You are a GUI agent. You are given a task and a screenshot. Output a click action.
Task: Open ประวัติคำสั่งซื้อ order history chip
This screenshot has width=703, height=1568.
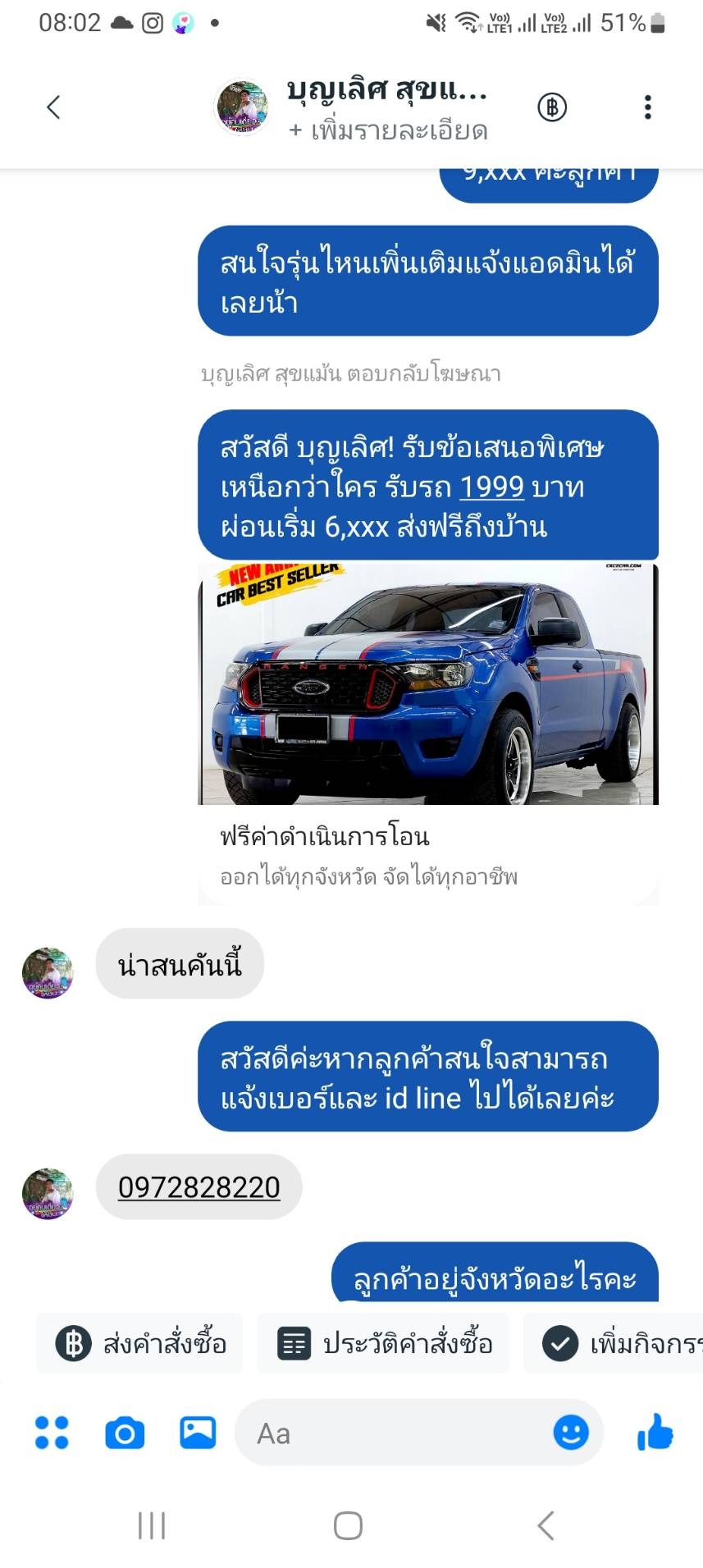[383, 1343]
